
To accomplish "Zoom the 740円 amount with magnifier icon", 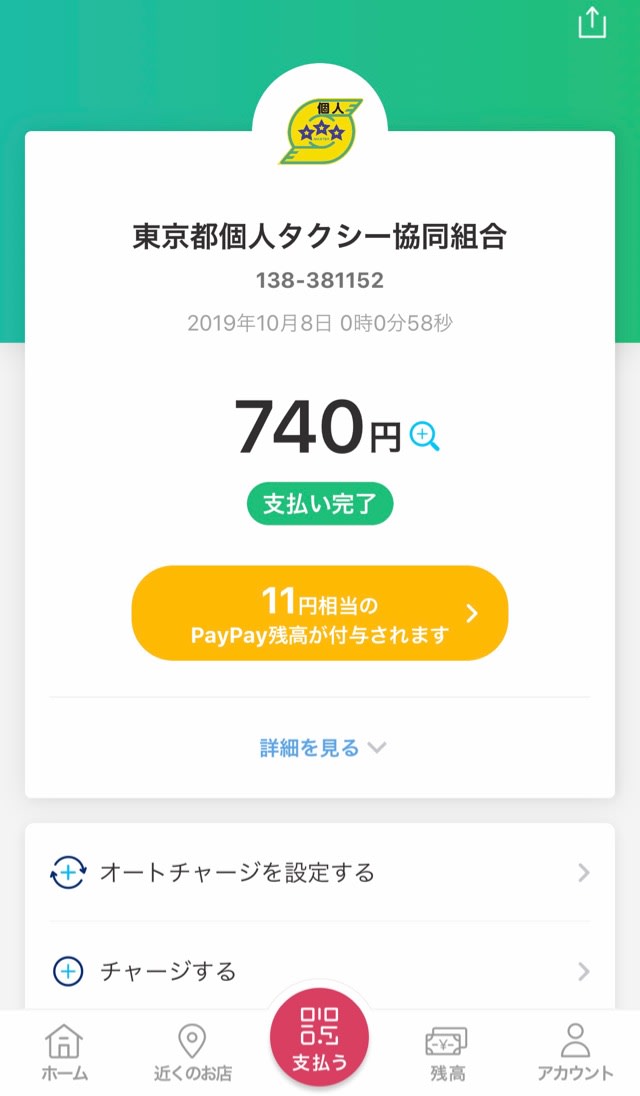I will click(x=424, y=437).
